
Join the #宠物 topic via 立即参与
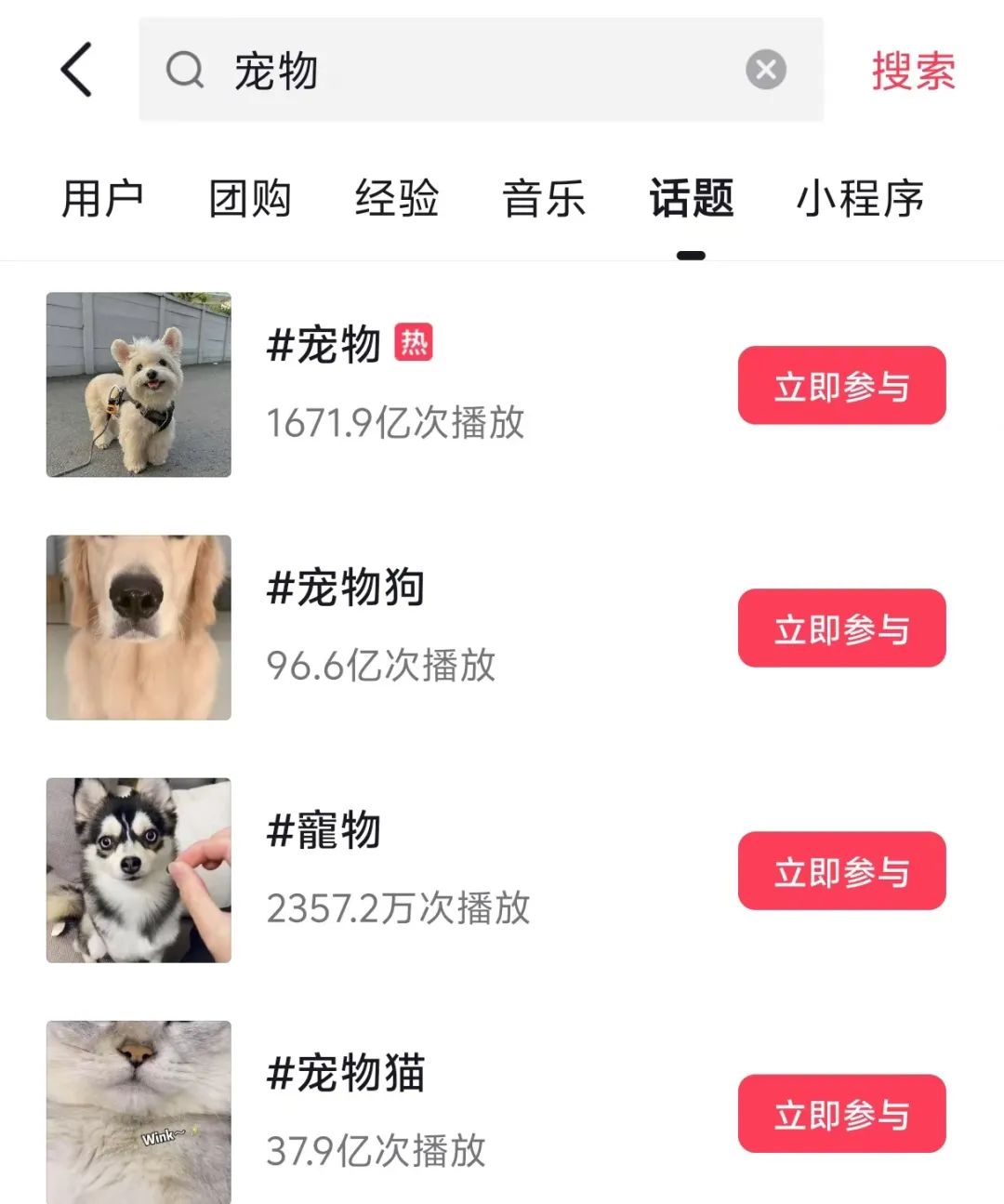[x=841, y=386]
